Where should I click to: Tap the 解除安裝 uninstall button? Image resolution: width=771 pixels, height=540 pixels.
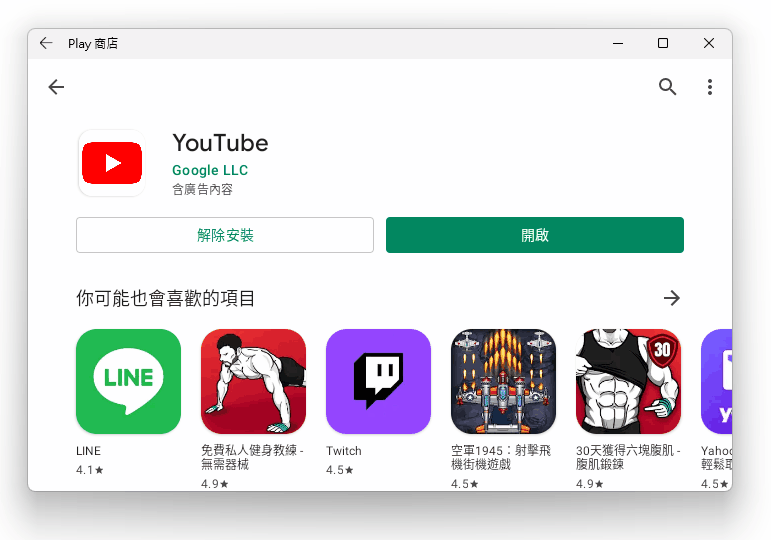(x=225, y=235)
